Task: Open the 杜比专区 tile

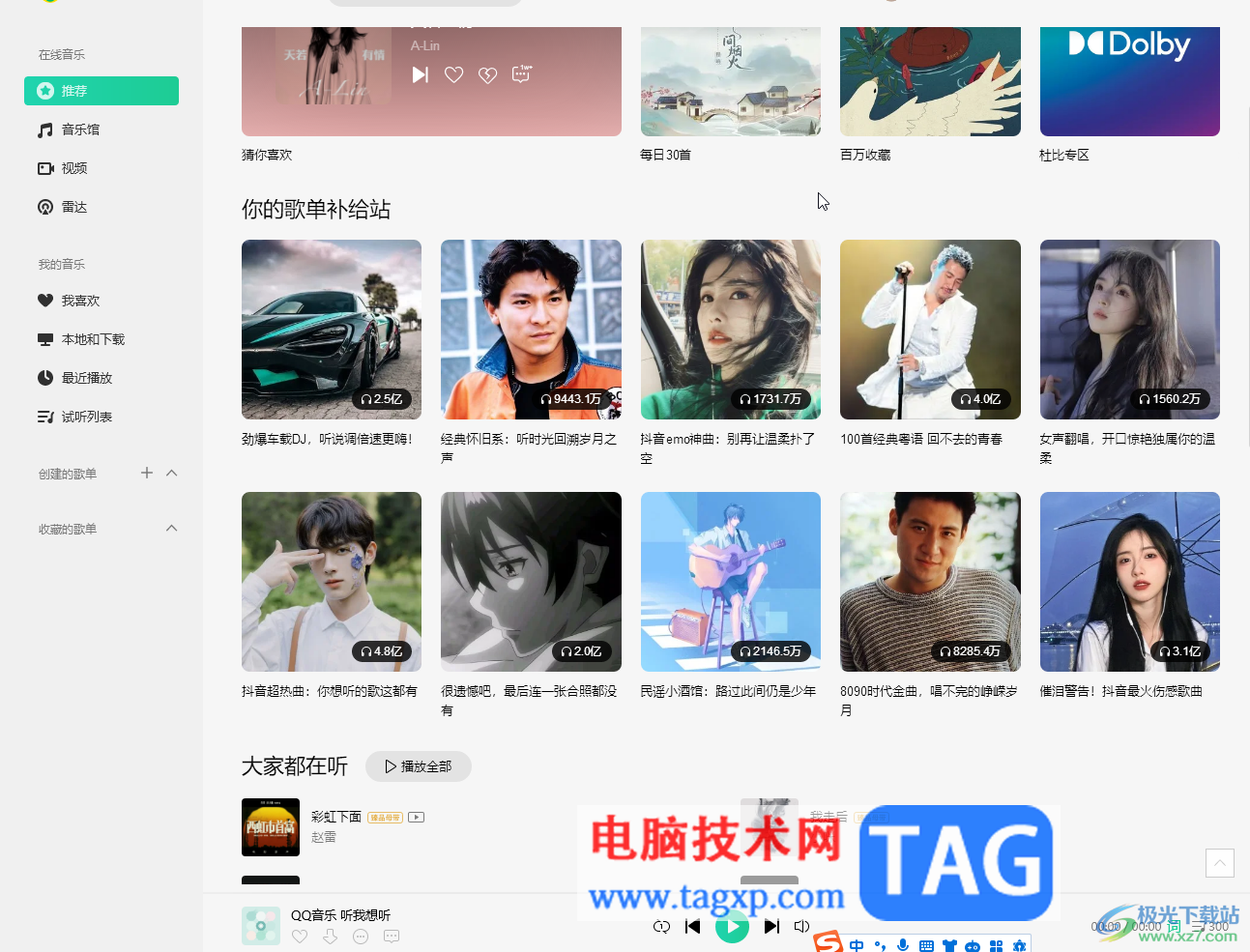Action: [1129, 82]
